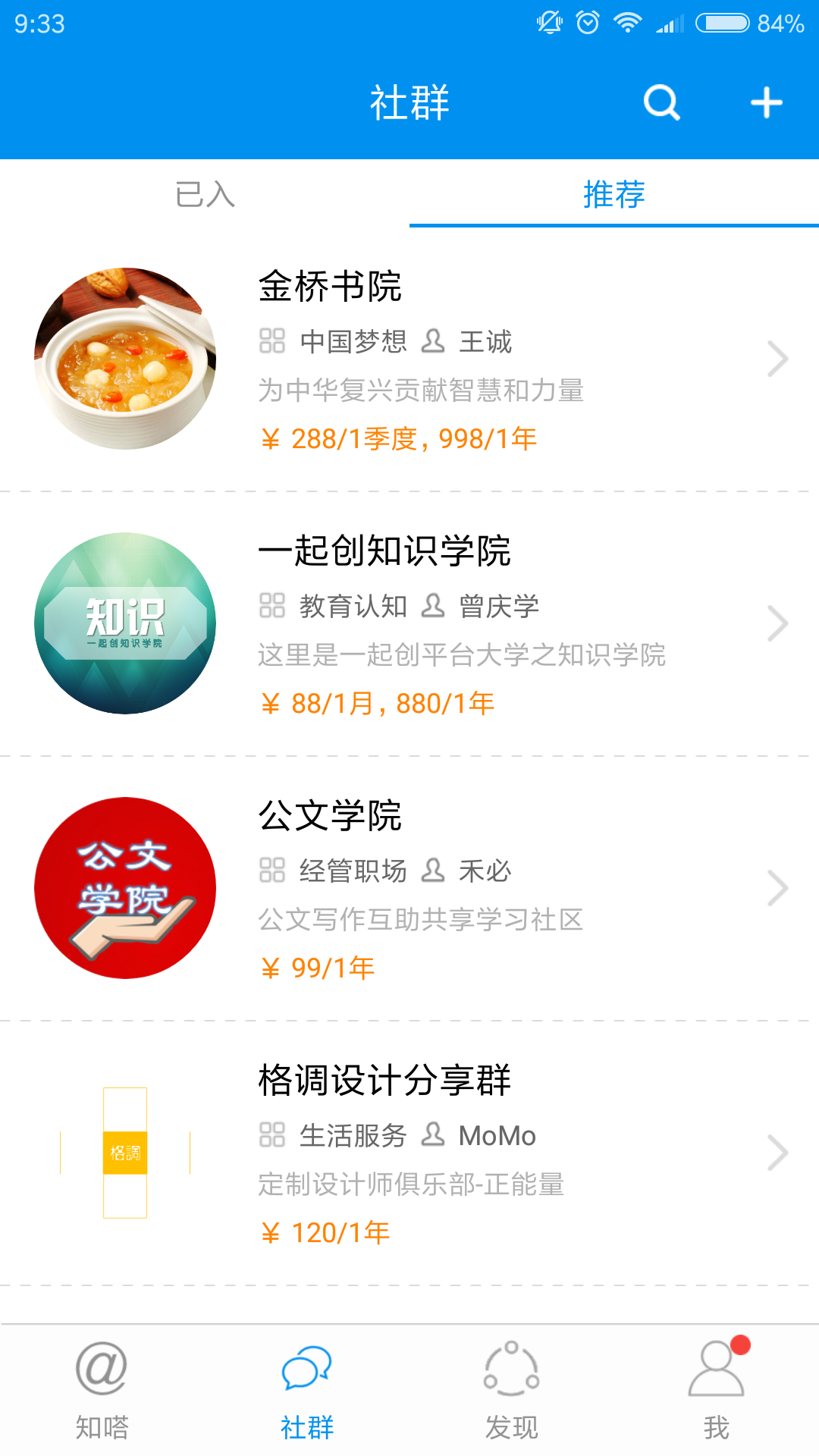Image resolution: width=819 pixels, height=1456 pixels.
Task: Go to the 知嗒 tab
Action: [102, 1389]
